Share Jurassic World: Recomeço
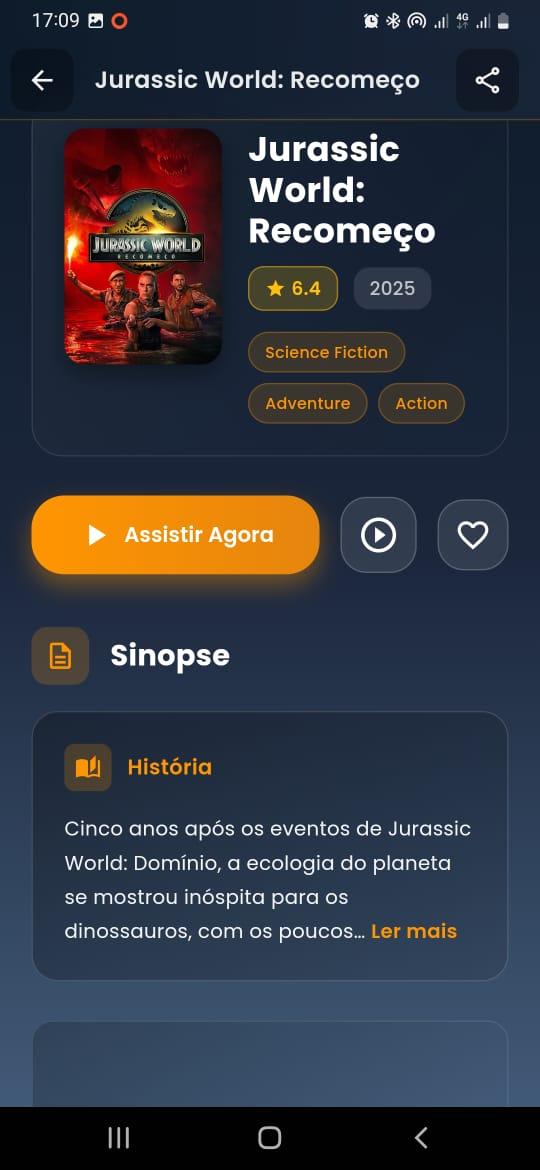 pos(487,81)
